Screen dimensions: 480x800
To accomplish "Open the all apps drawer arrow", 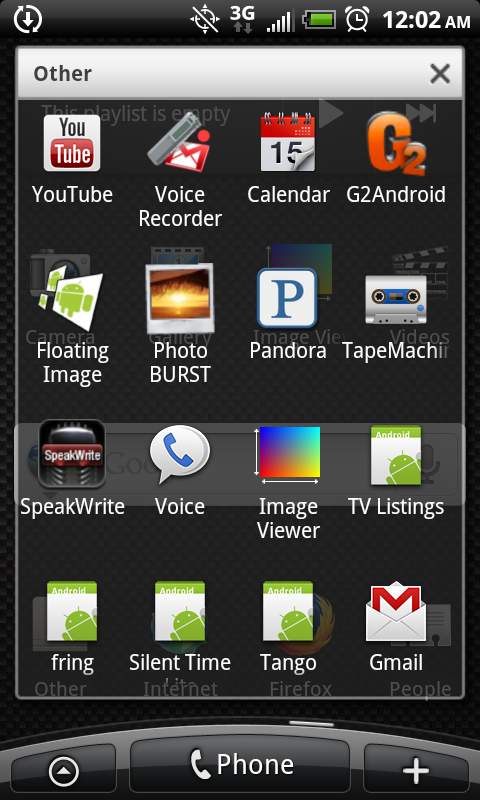I will [63, 771].
